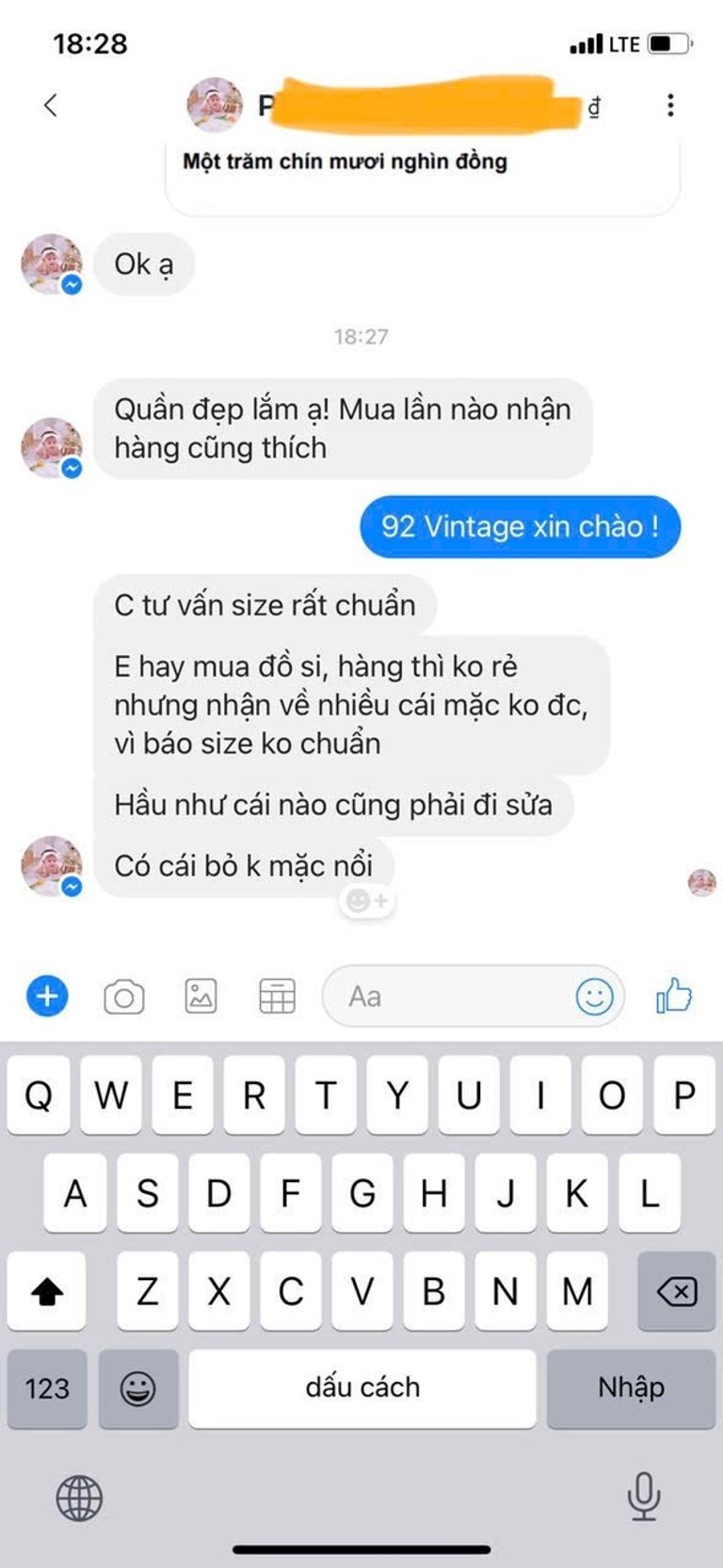Screen dimensions: 723x1568
Task: Switch keyboard to 123 numbers layout
Action: [47, 1388]
